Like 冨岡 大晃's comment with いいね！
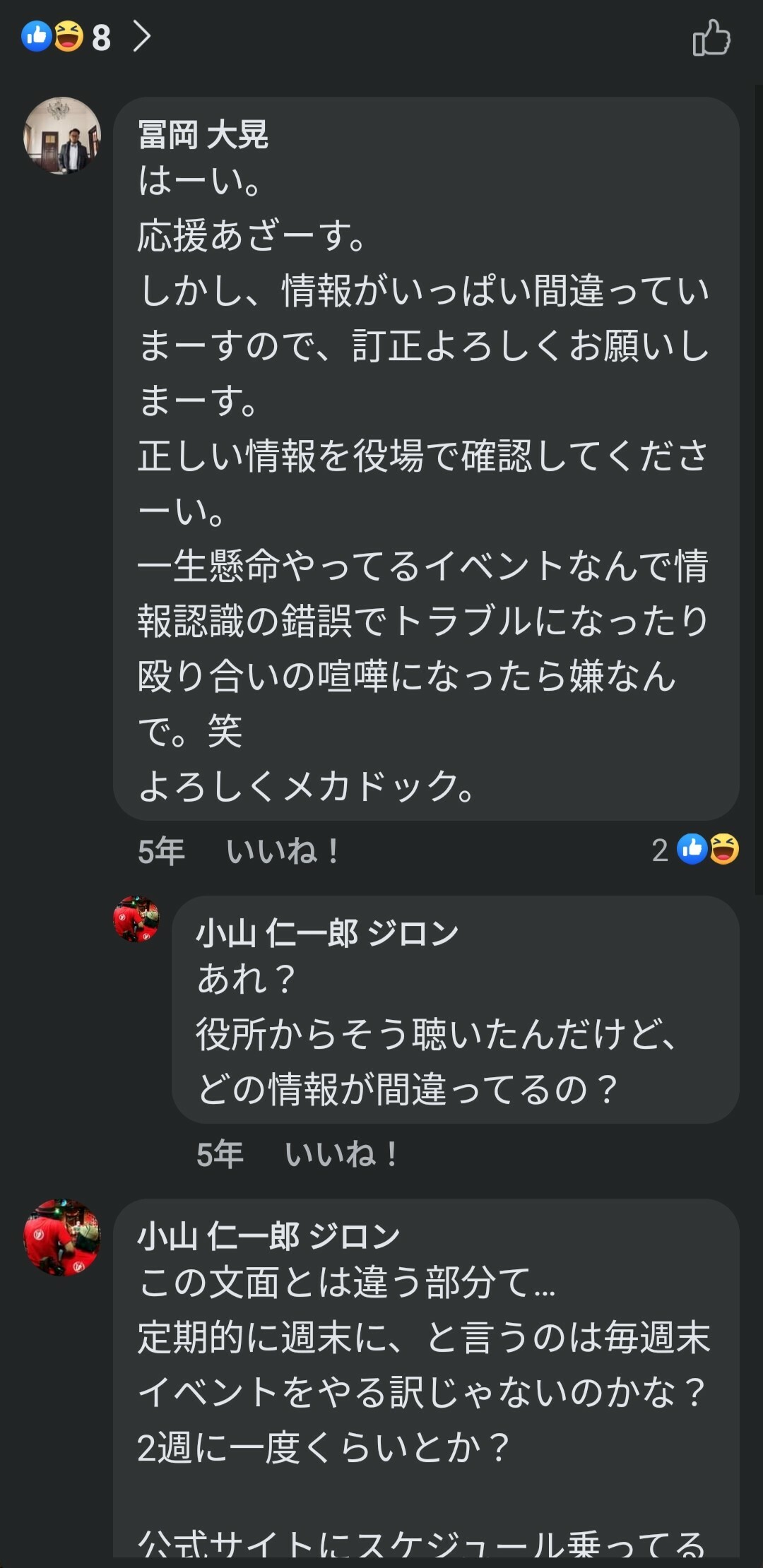This screenshot has height=1568, width=763. 283,851
